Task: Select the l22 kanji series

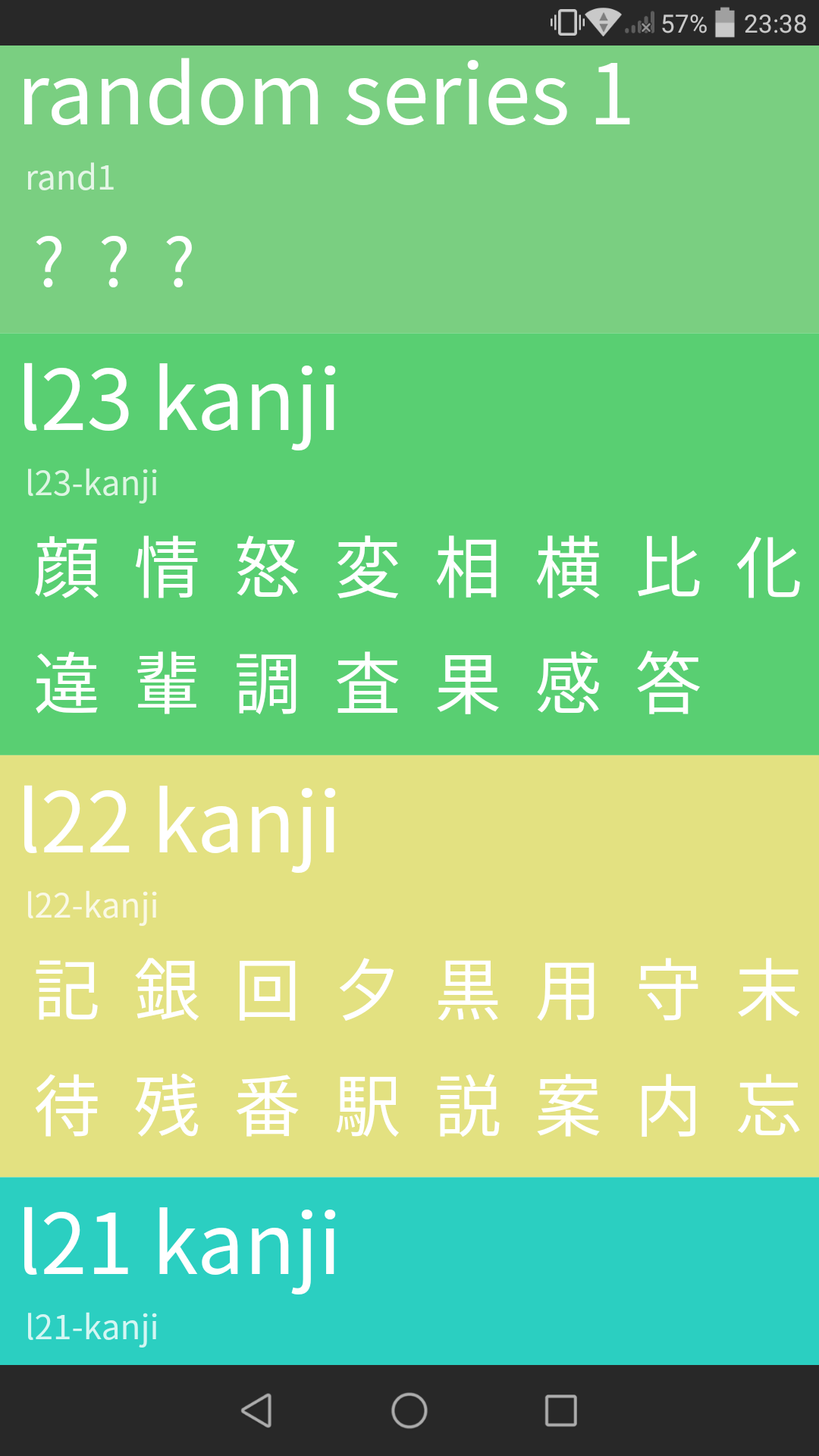Action: point(409,966)
